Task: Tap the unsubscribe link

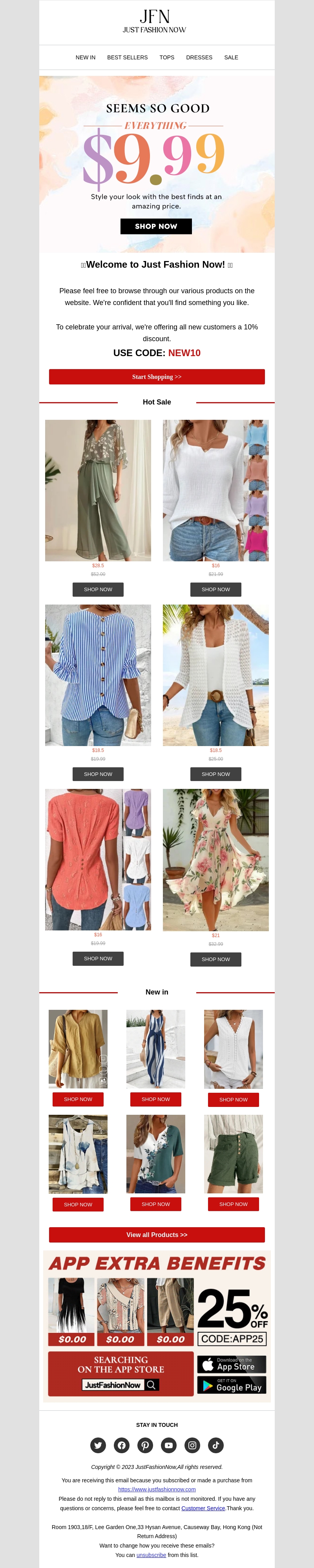Action: (151, 1555)
